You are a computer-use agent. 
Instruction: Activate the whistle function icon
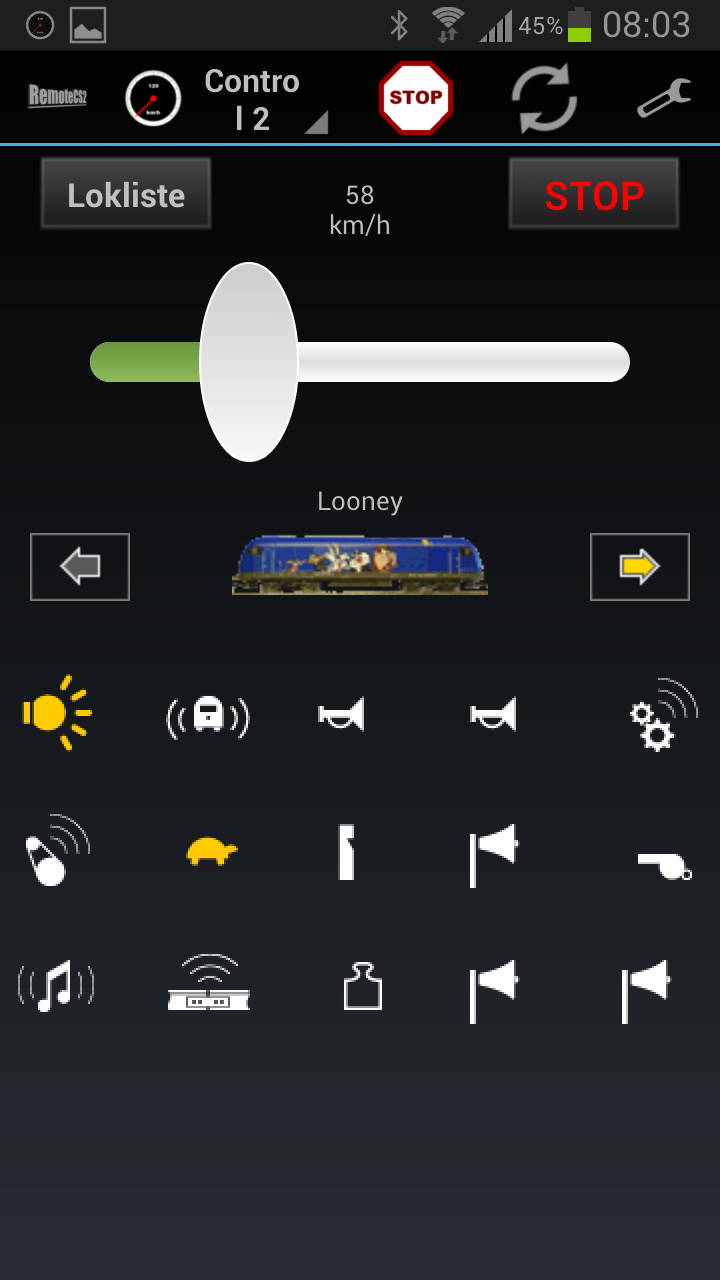click(664, 863)
